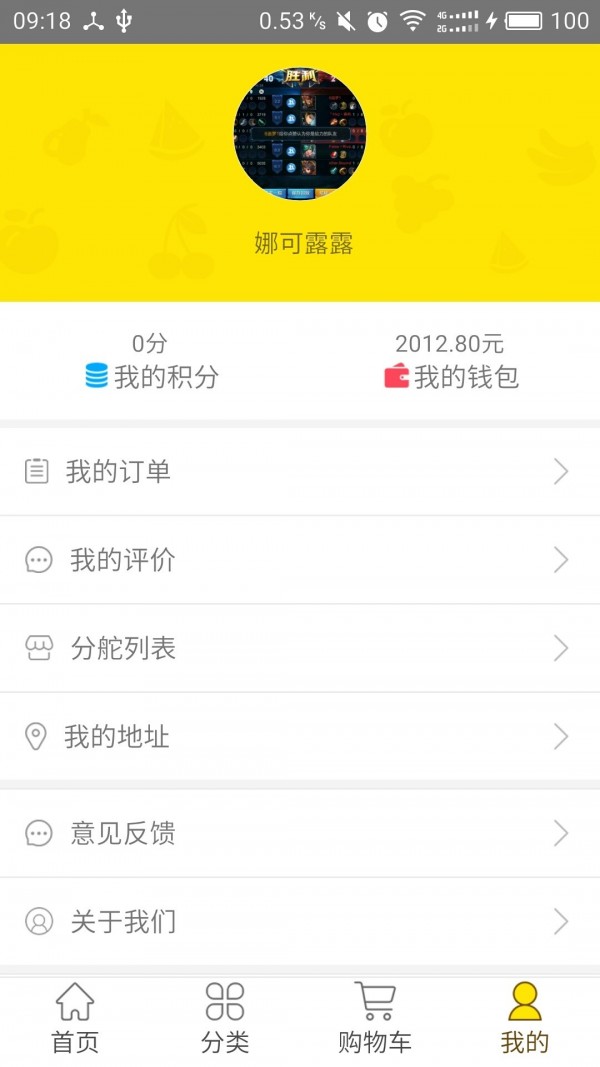Open 关于我们 about row
The height and width of the screenshot is (1067, 600).
click(x=300, y=921)
